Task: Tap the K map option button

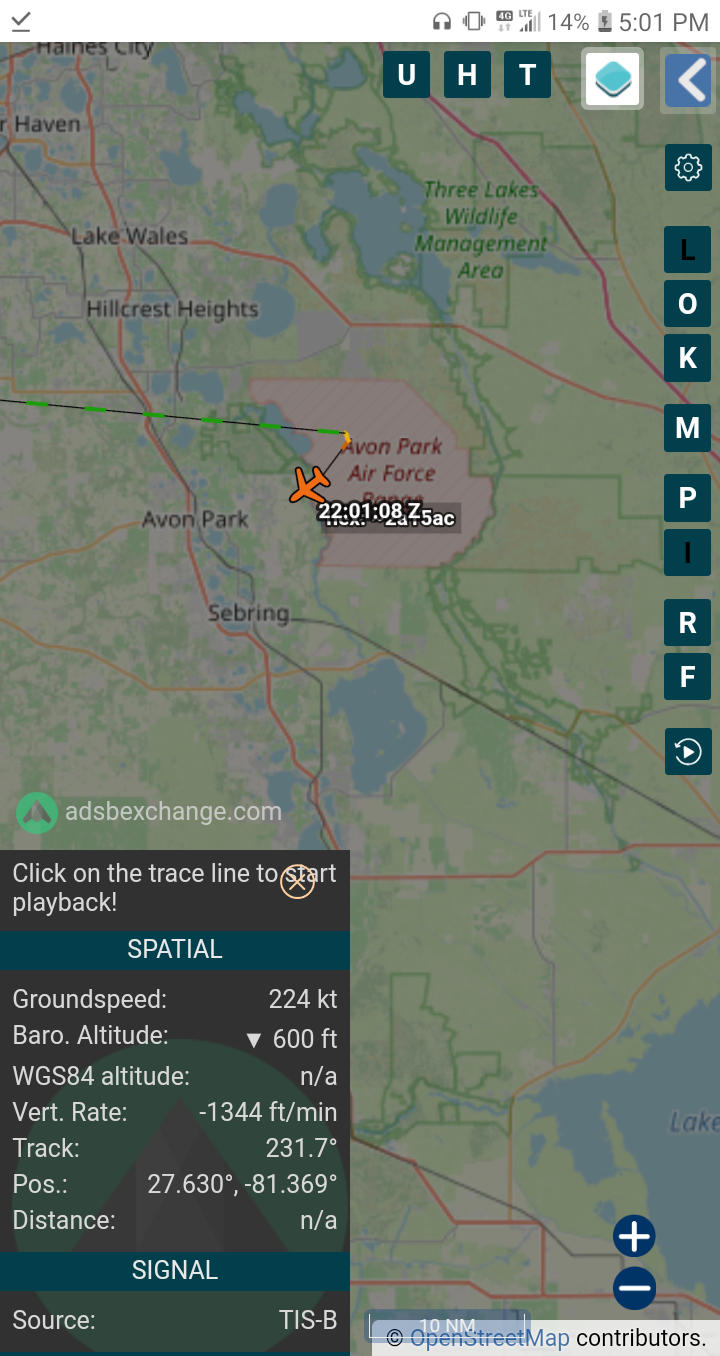Action: click(688, 357)
